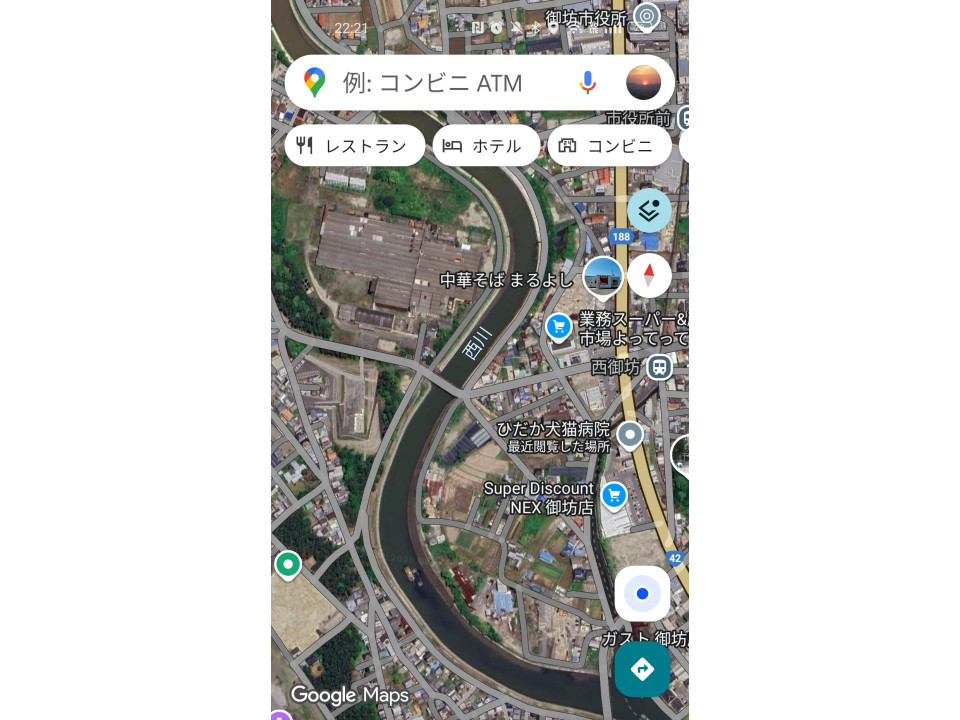
Task: Tap the compass to reset north
Action: [x=649, y=275]
